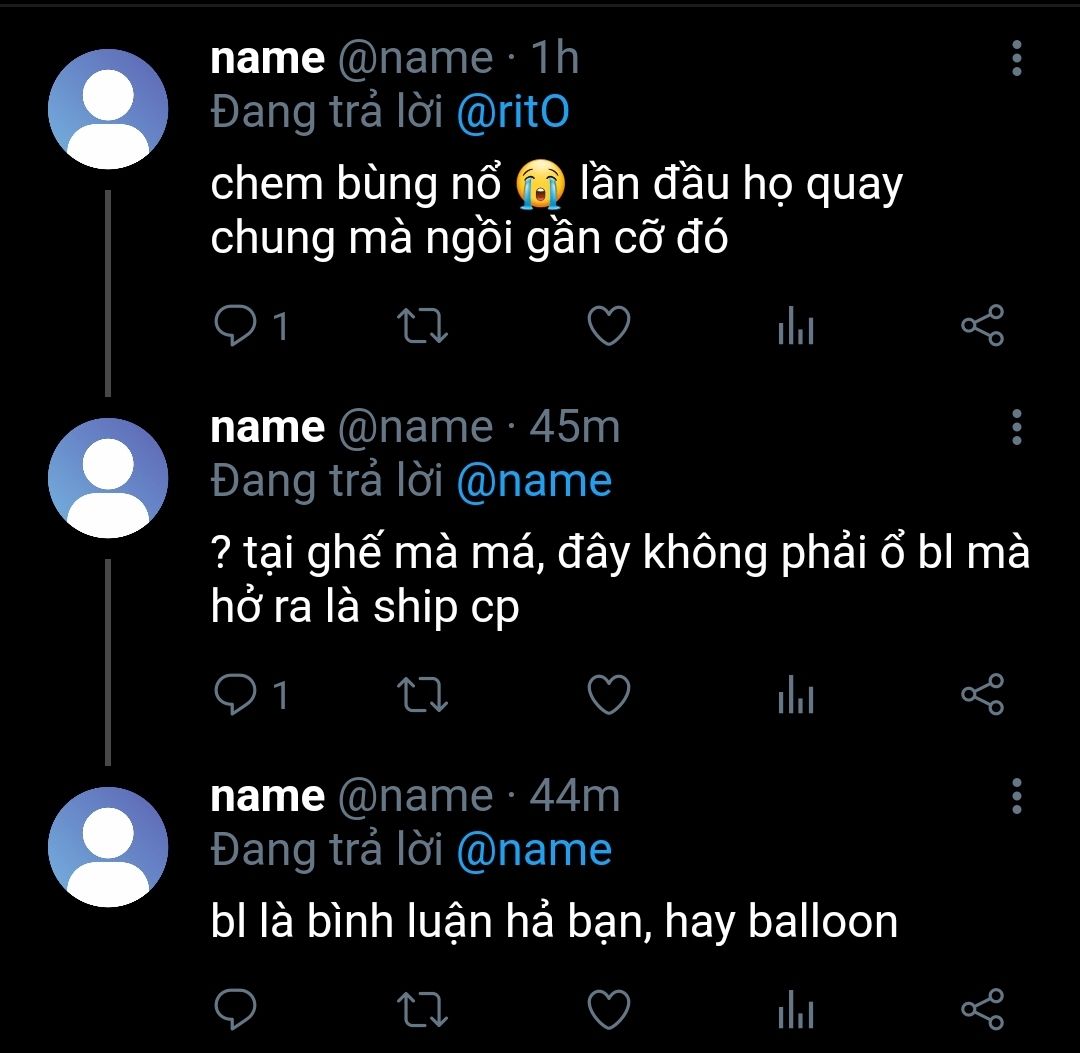Reply to the "bl là bình luận" tweet
1080x1053 pixels.
(236, 1010)
